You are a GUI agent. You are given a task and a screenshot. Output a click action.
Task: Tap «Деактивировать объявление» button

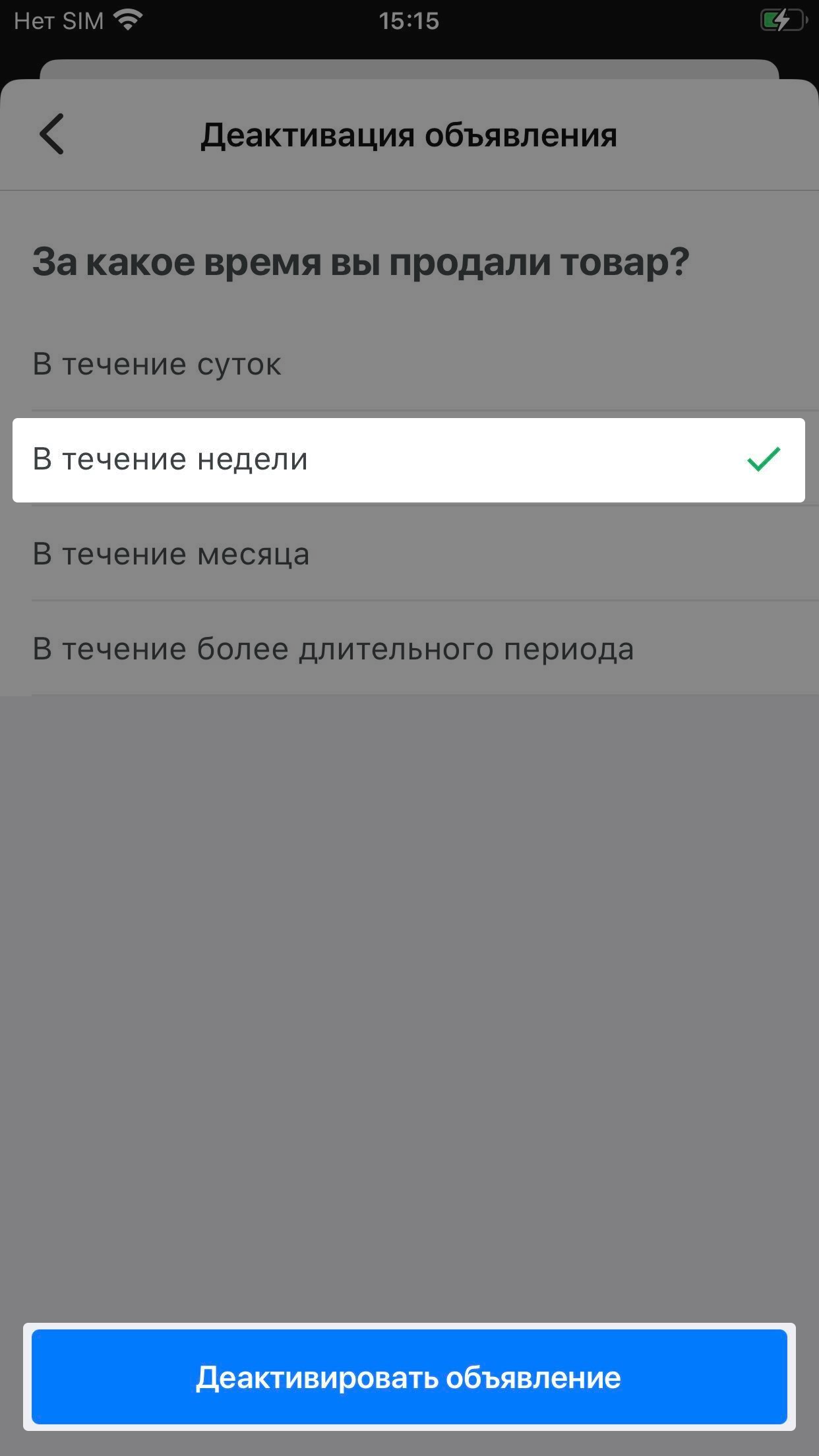click(409, 1377)
